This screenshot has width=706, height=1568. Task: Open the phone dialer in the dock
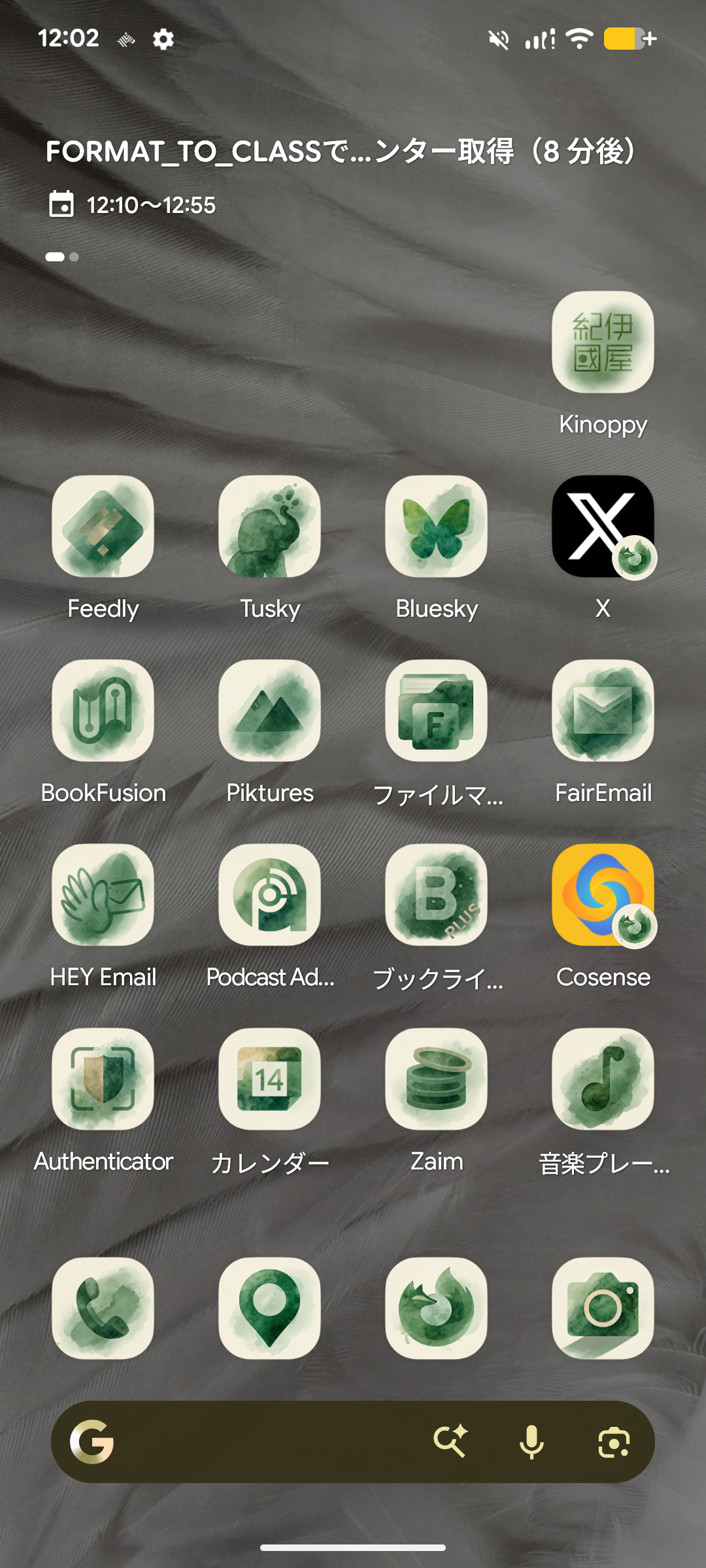click(x=103, y=1309)
